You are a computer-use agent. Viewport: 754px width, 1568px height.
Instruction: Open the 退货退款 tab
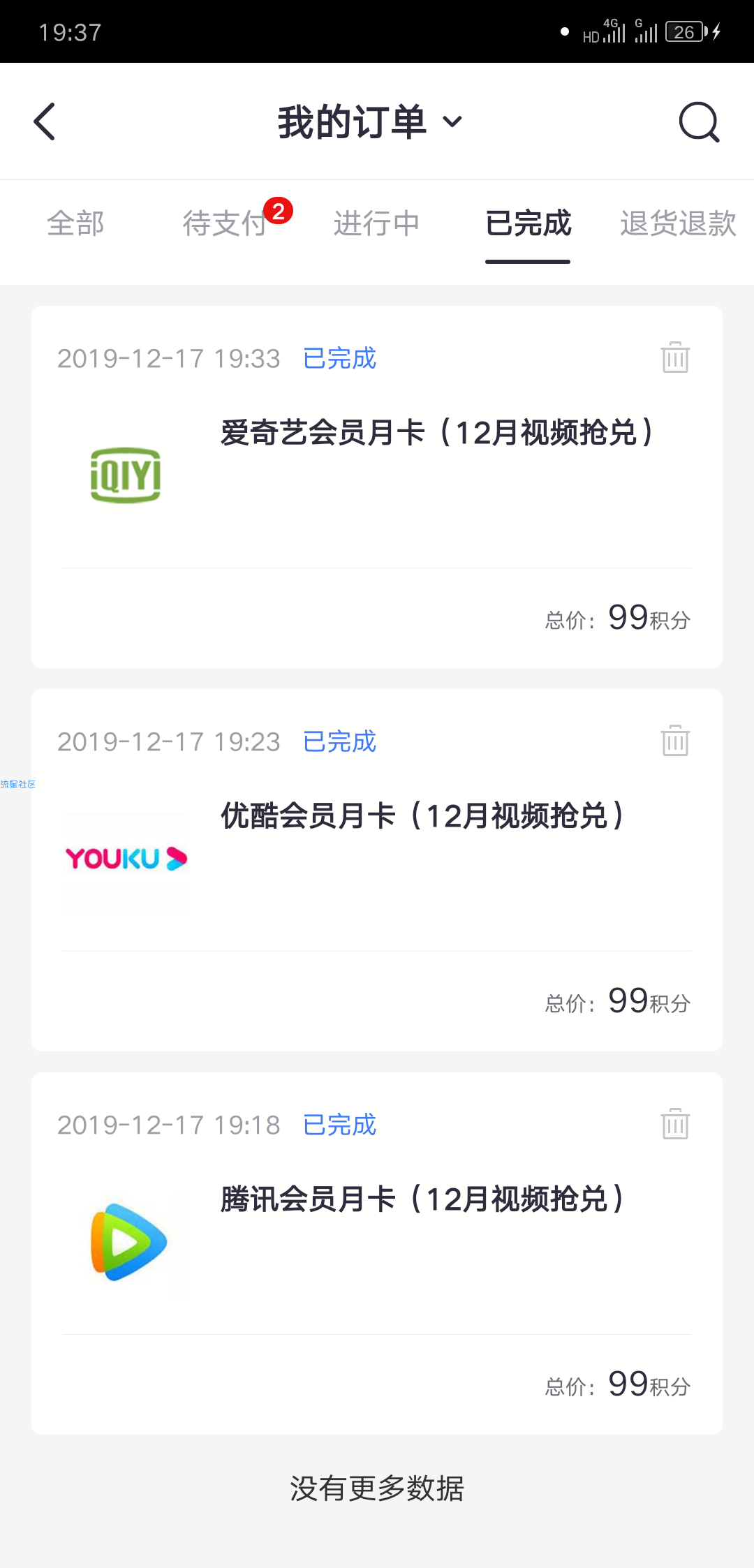click(x=678, y=223)
